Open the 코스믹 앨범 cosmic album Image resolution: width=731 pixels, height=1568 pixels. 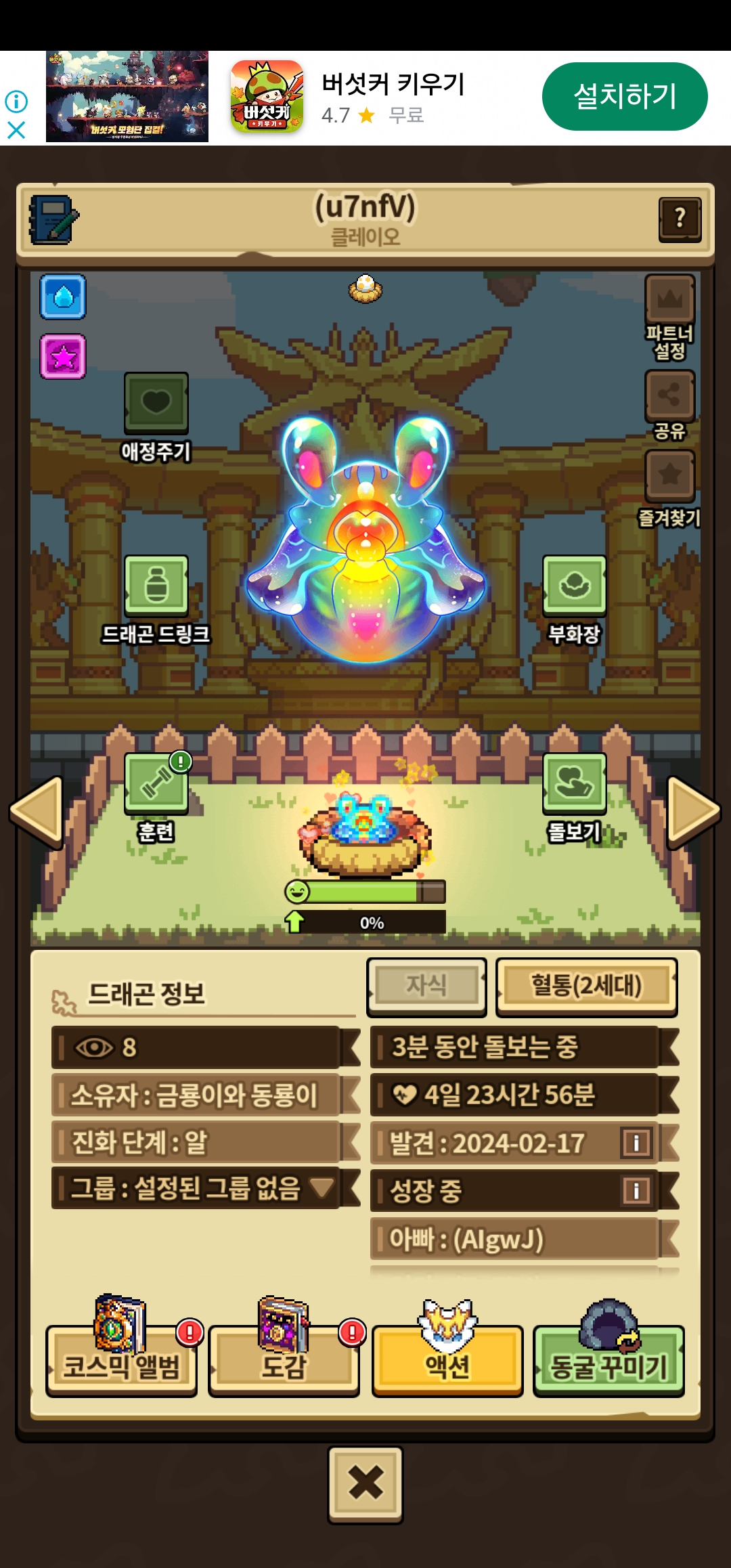click(121, 1362)
